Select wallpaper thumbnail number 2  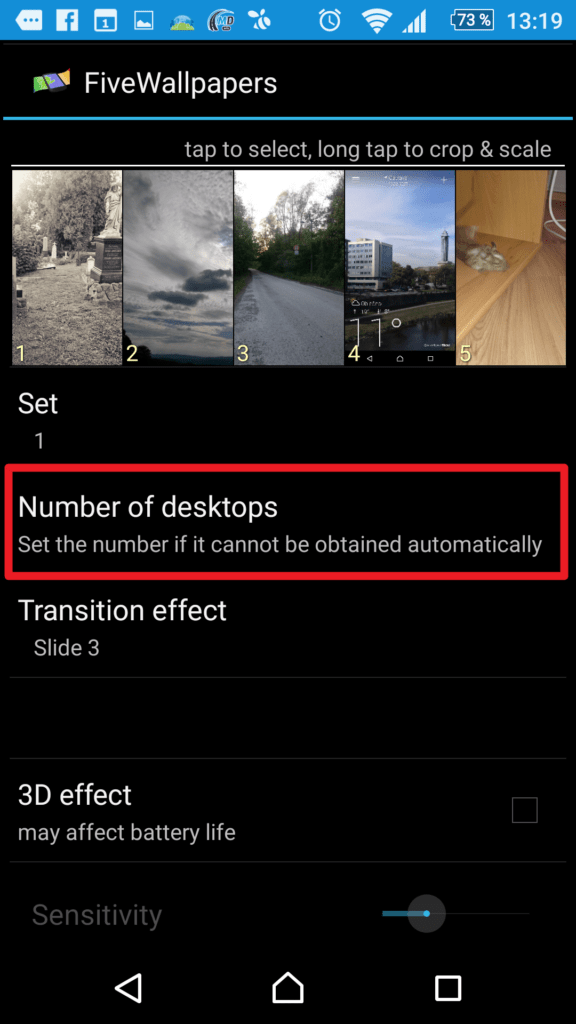tap(178, 268)
